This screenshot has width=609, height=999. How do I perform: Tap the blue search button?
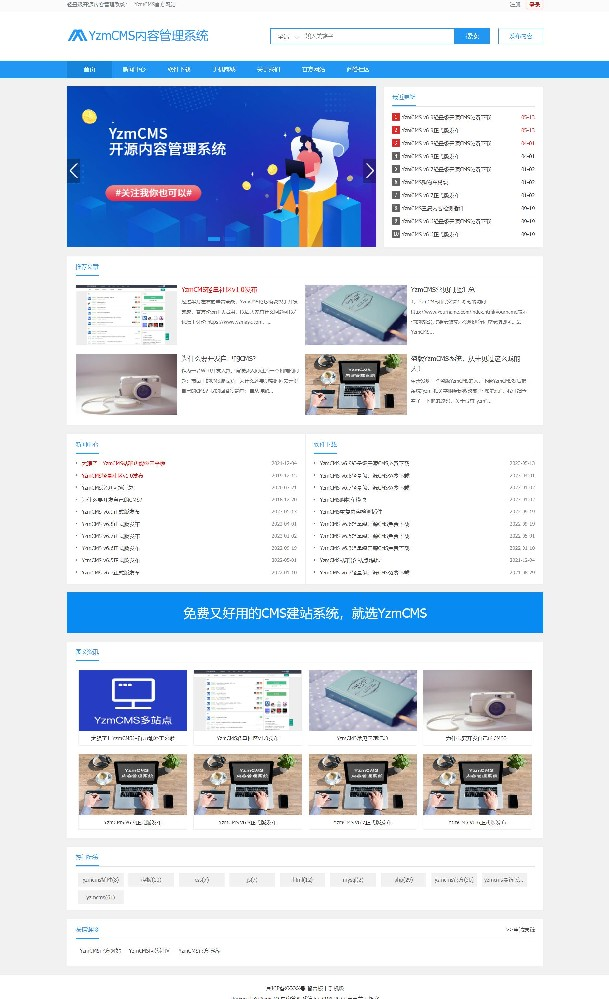point(471,36)
